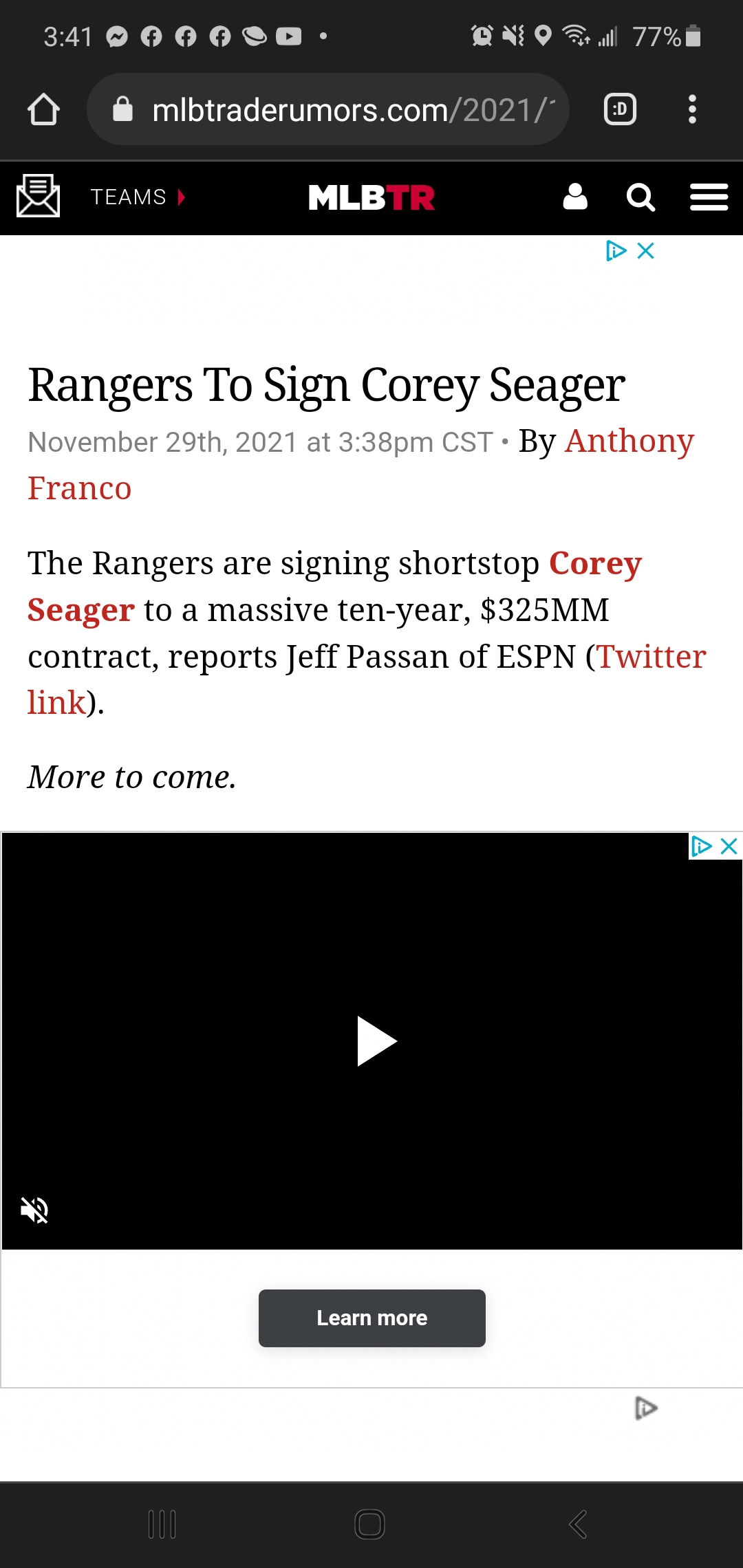Expand the Teams menu
Screen dimensions: 743x1568
[x=137, y=197]
